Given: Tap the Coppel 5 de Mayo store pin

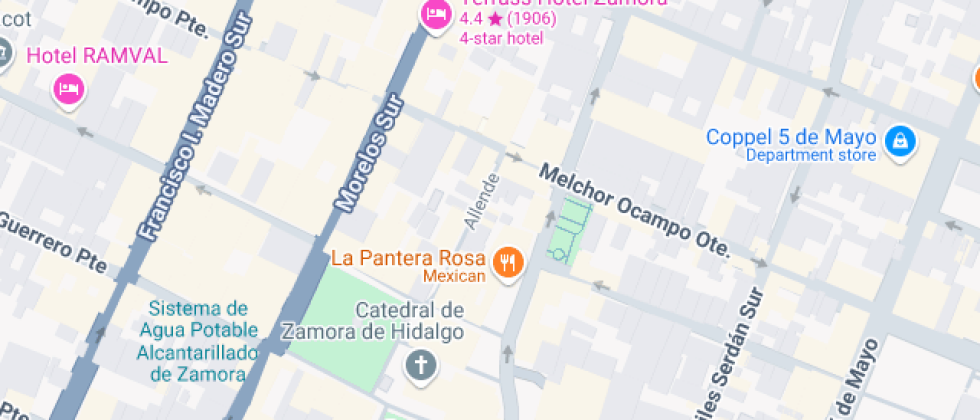Looking at the screenshot, I should [901, 140].
